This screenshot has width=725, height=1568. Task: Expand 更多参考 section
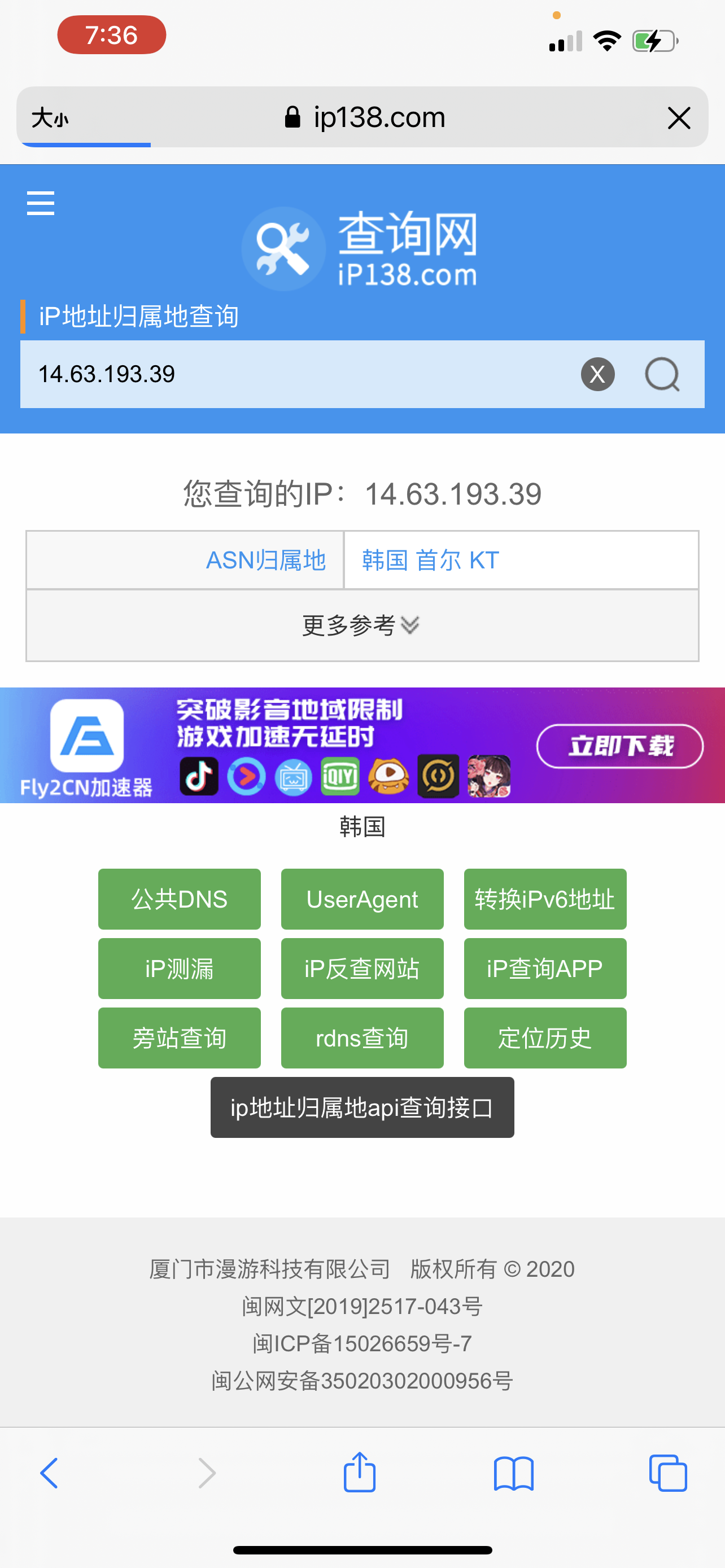362,625
